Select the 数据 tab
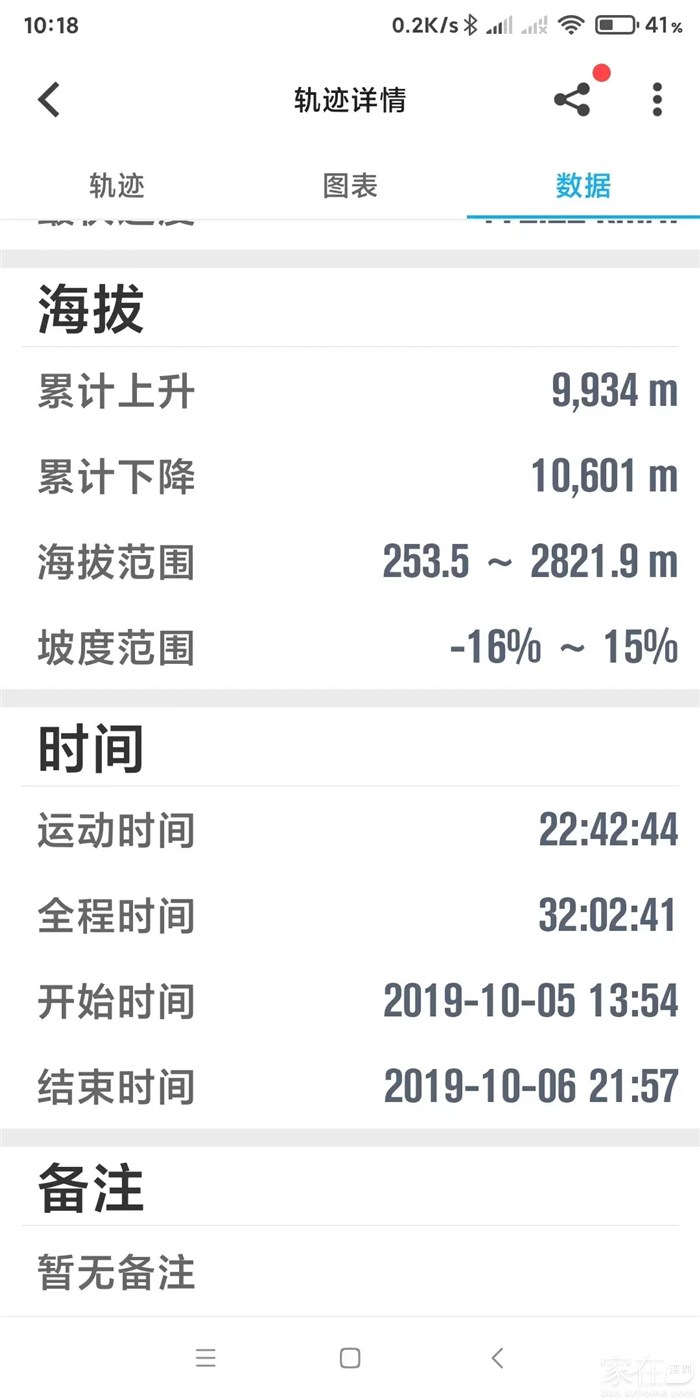This screenshot has width=700, height=1400. [583, 185]
